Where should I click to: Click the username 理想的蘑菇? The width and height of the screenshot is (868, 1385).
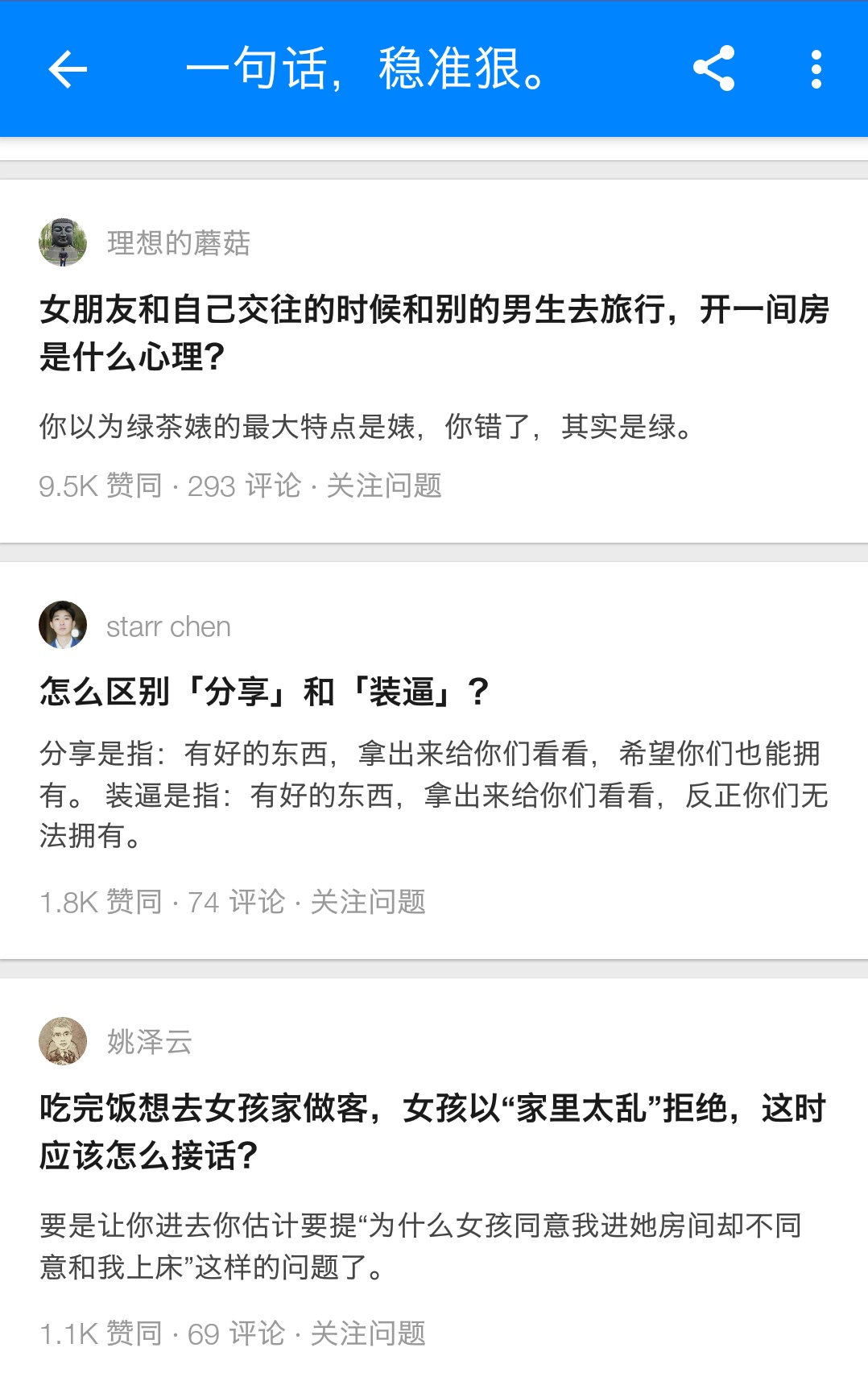pos(179,243)
